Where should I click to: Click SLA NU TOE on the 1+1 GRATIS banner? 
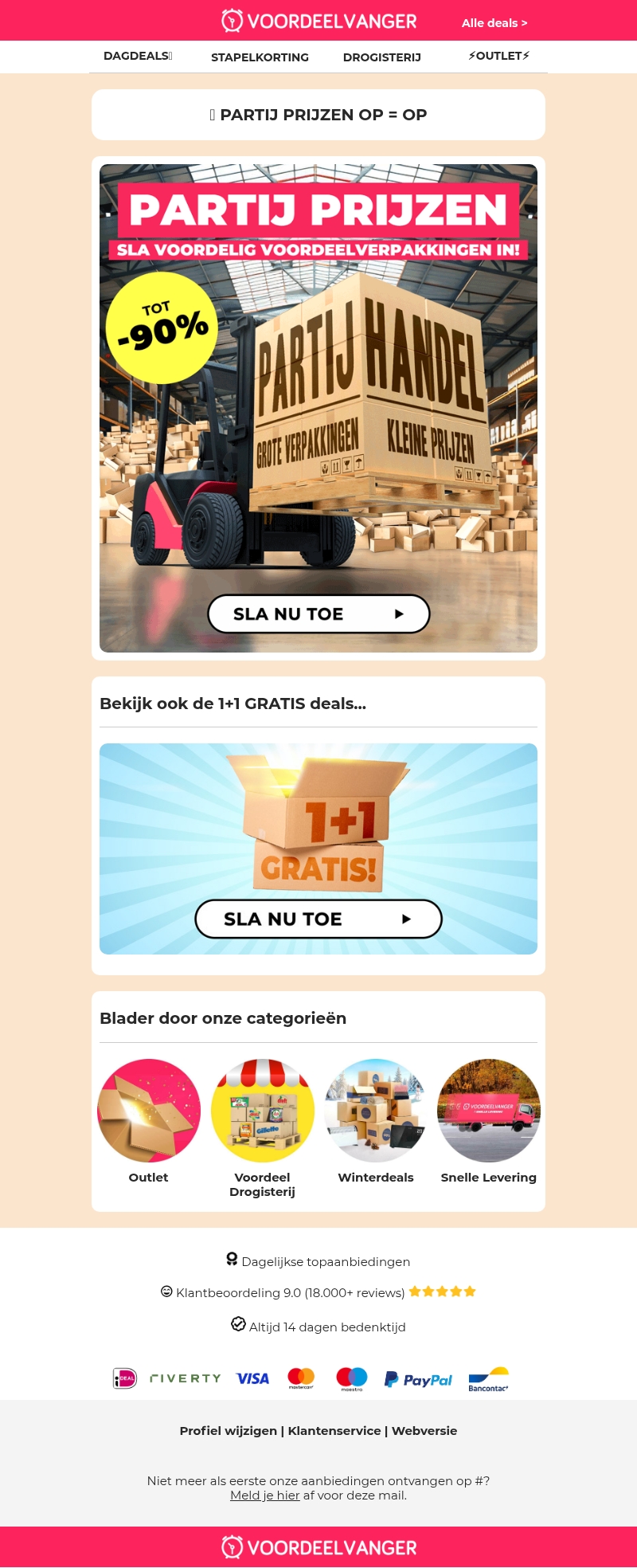click(x=318, y=919)
